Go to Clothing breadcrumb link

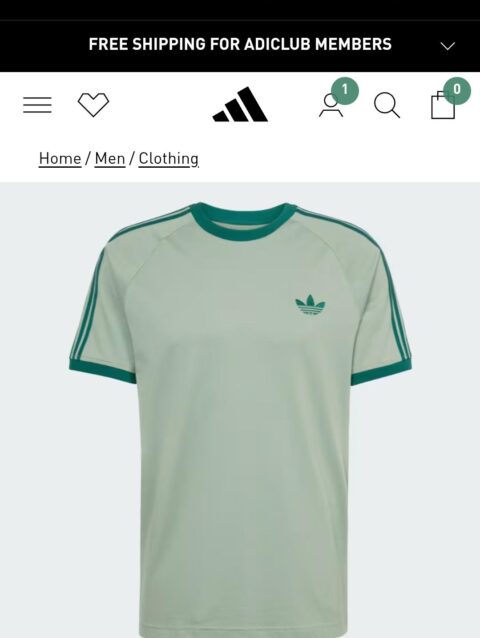(168, 159)
